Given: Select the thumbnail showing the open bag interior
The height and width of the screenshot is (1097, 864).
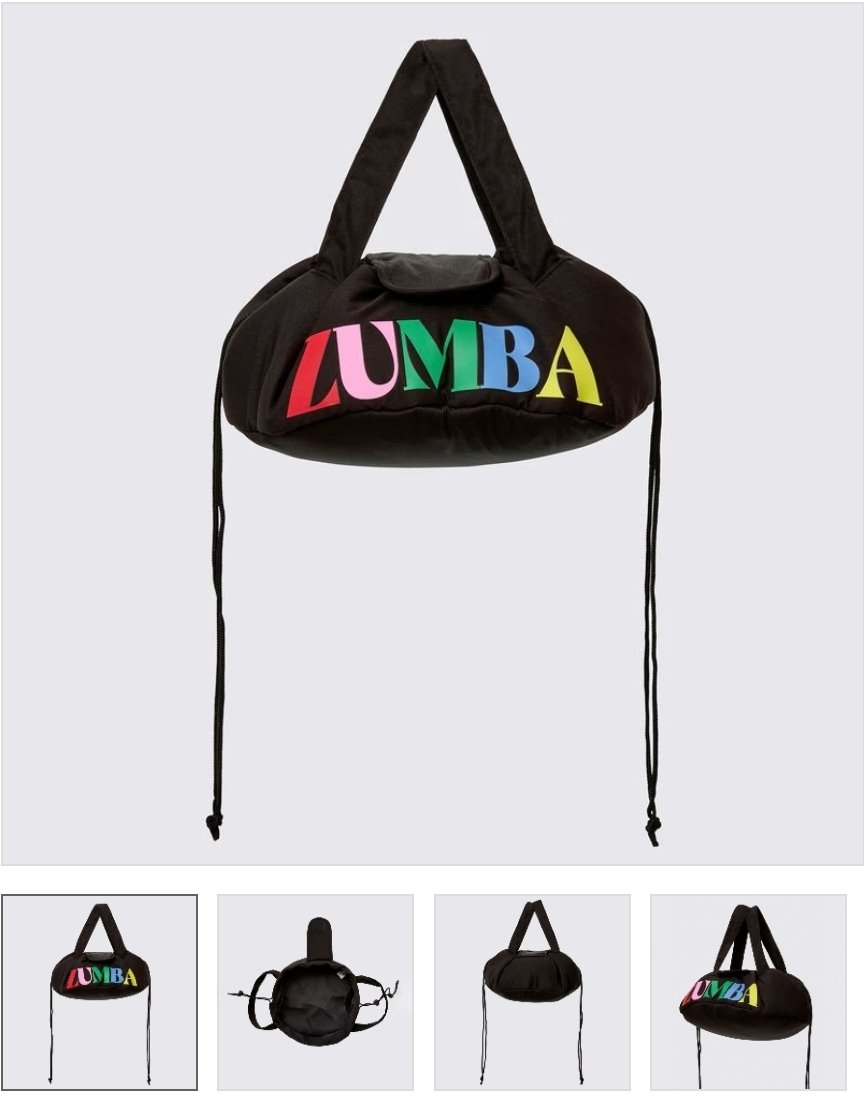Looking at the screenshot, I should pyautogui.click(x=315, y=992).
